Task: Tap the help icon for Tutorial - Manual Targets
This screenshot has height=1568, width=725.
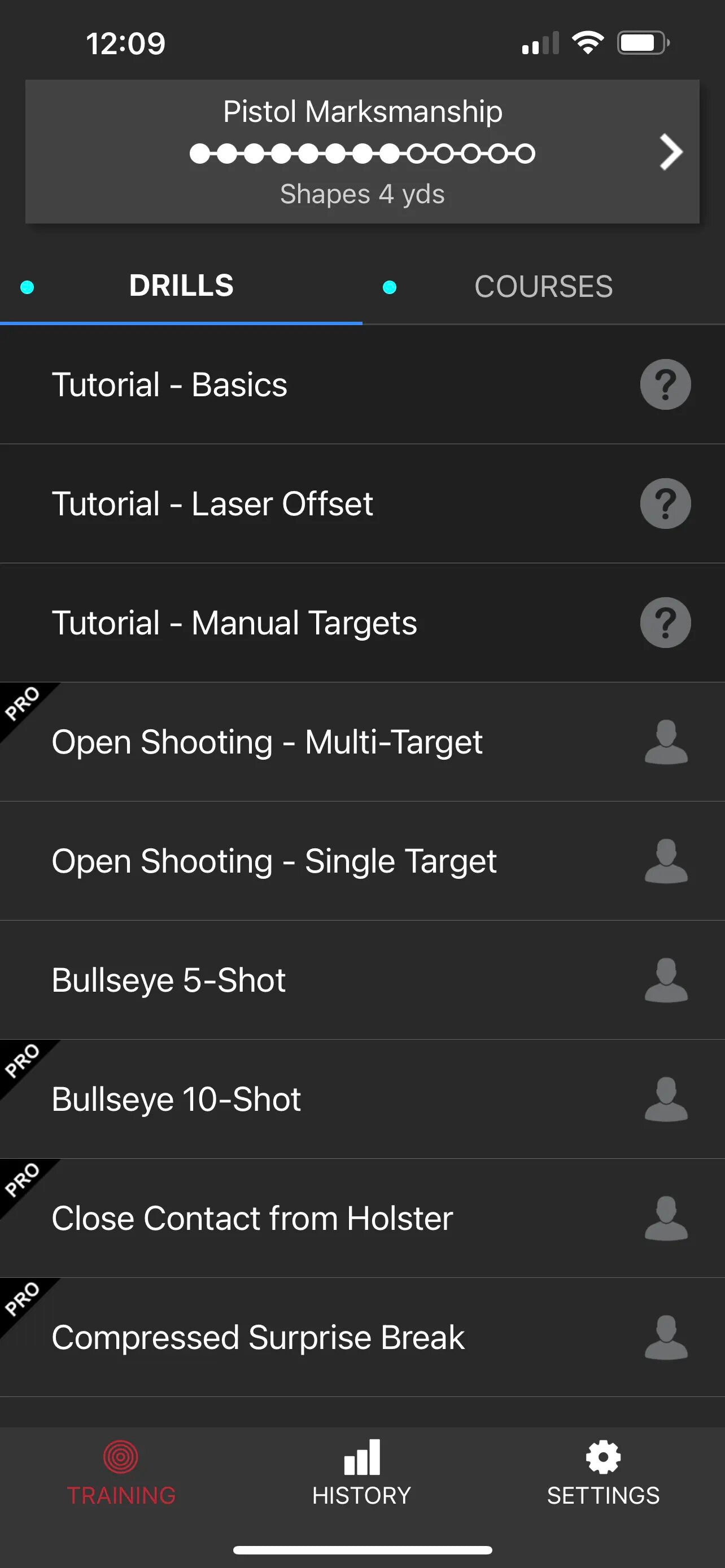Action: [x=664, y=623]
